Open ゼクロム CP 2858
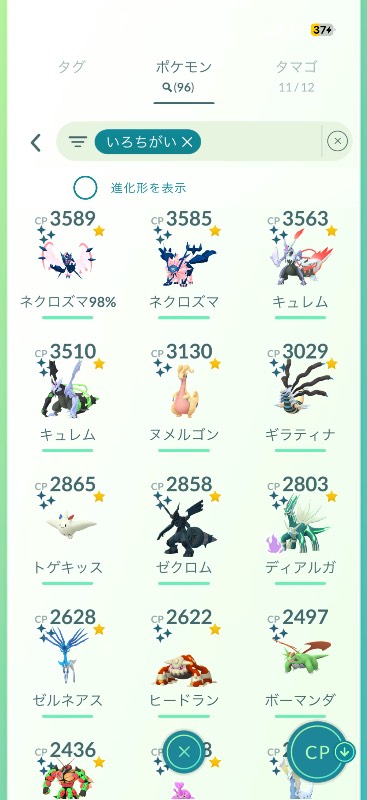 (x=184, y=528)
